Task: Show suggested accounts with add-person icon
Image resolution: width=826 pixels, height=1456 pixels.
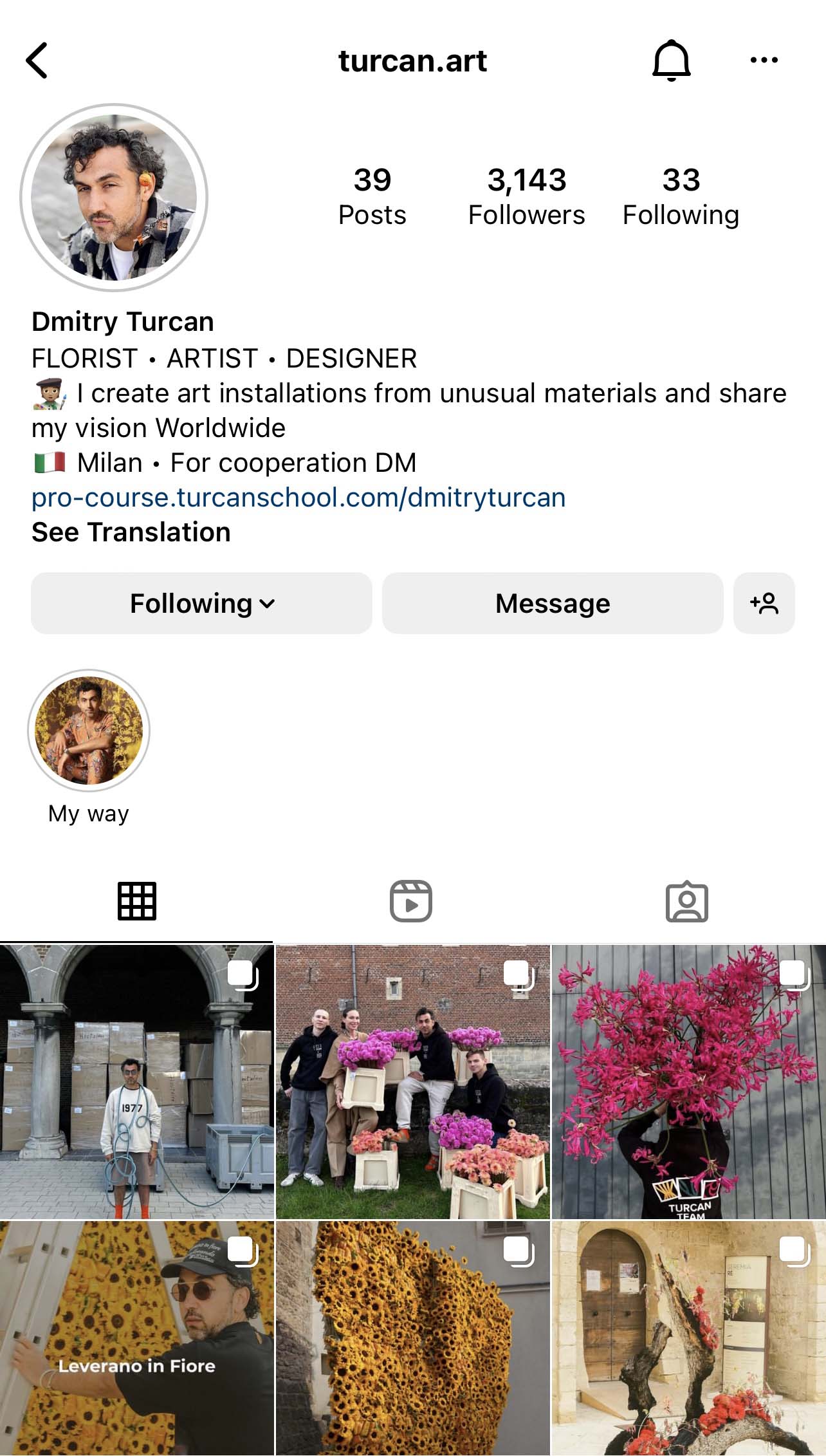Action: pyautogui.click(x=764, y=603)
